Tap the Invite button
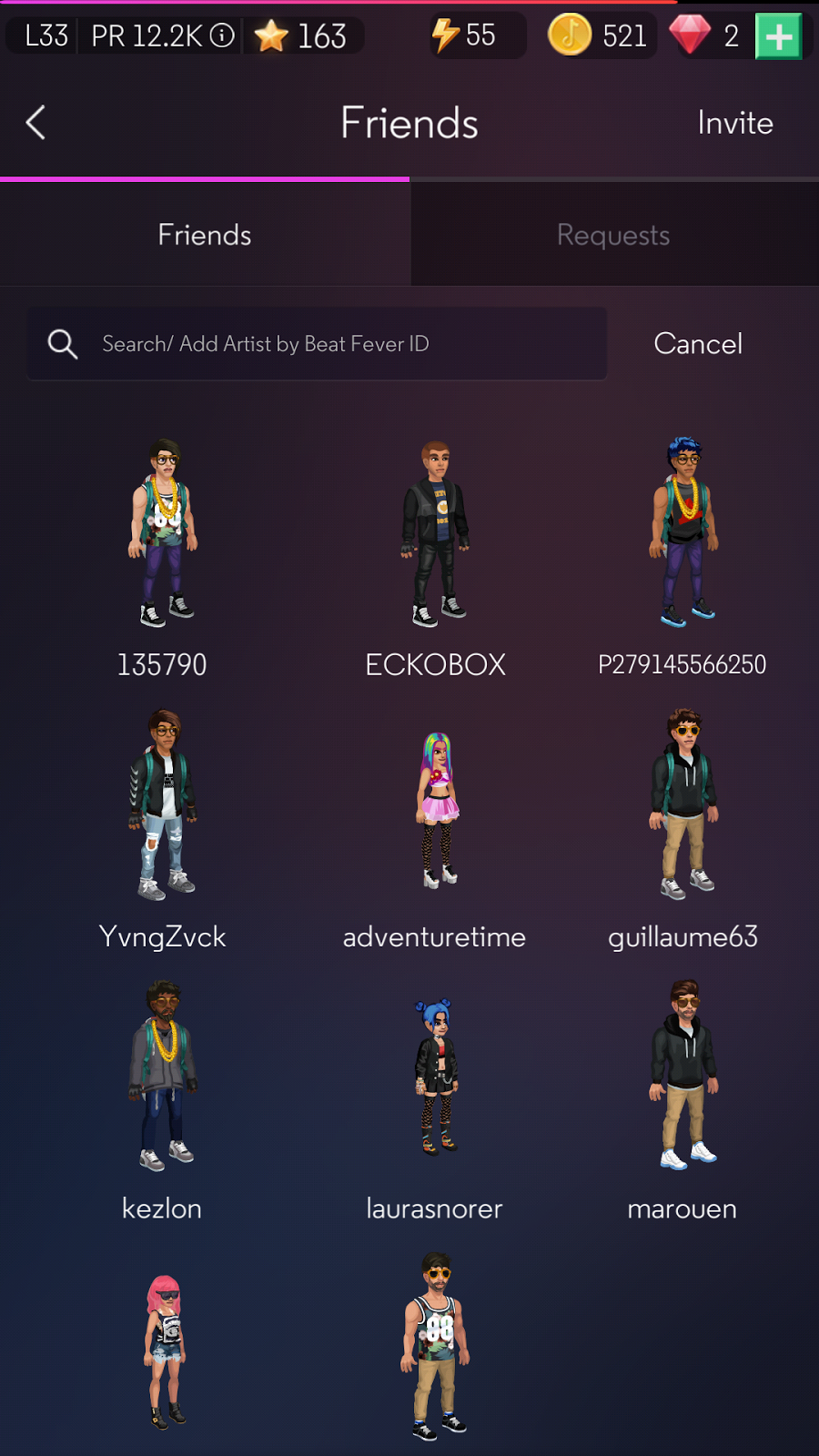 (734, 123)
